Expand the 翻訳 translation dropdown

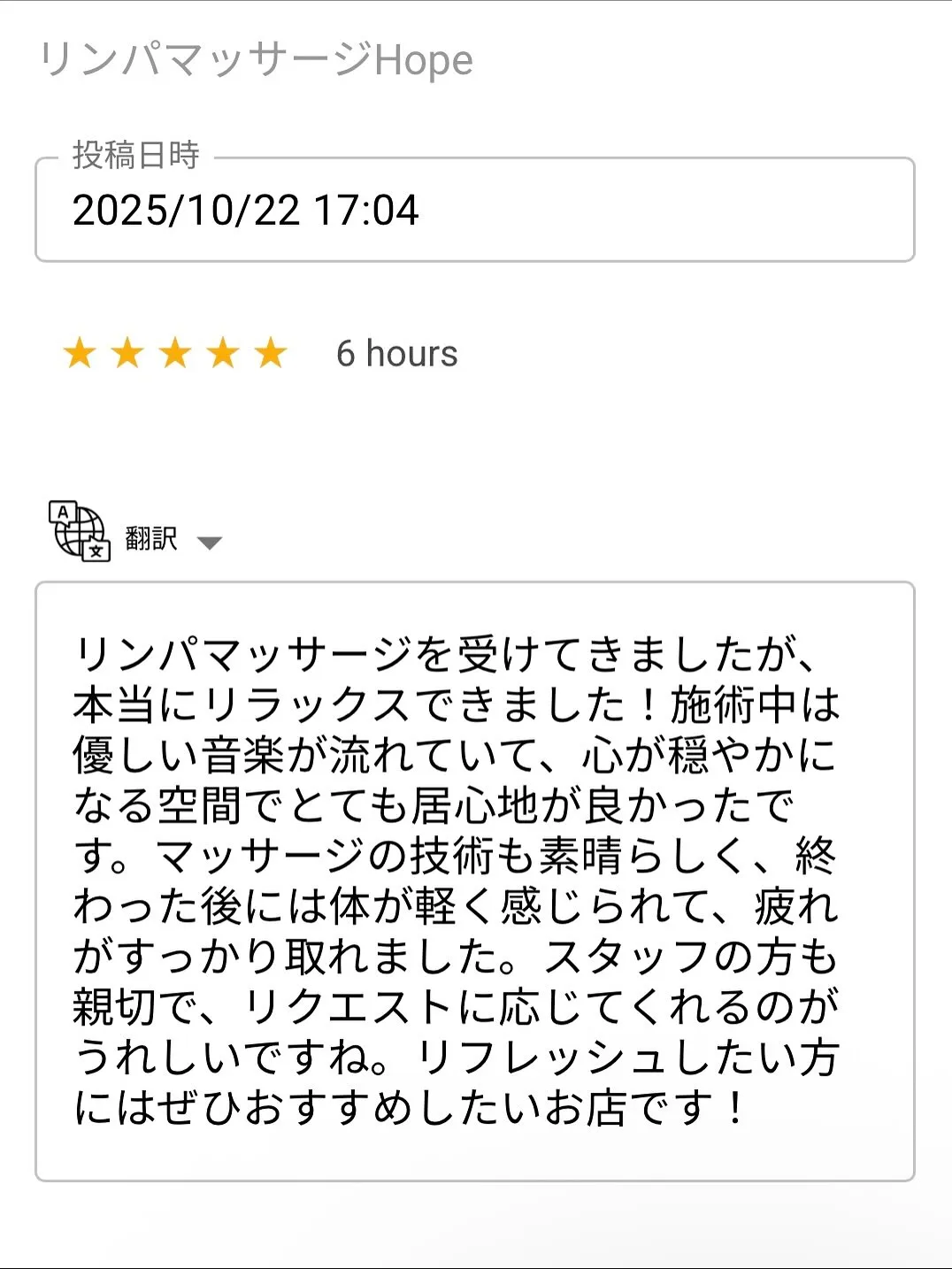(x=208, y=542)
